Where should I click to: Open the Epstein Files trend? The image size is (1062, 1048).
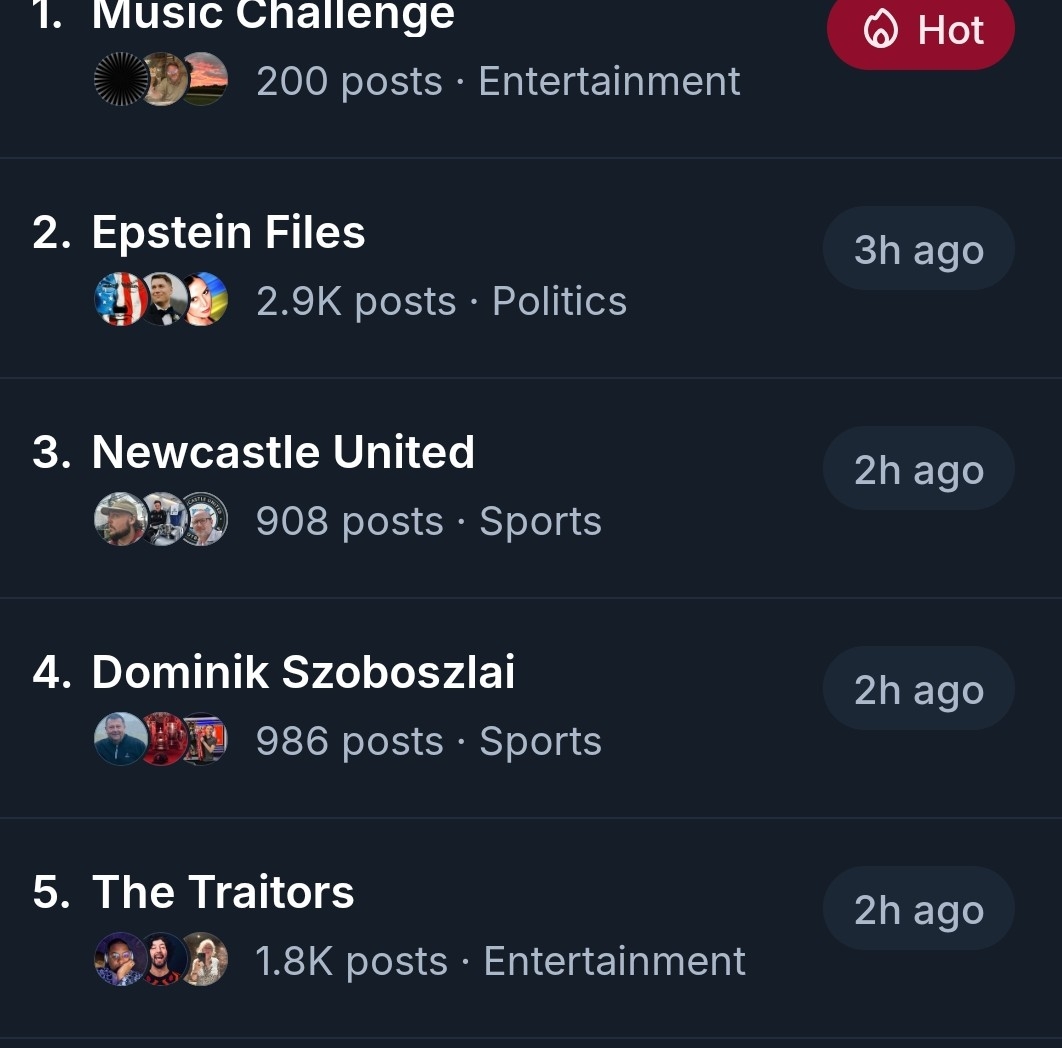tap(228, 232)
